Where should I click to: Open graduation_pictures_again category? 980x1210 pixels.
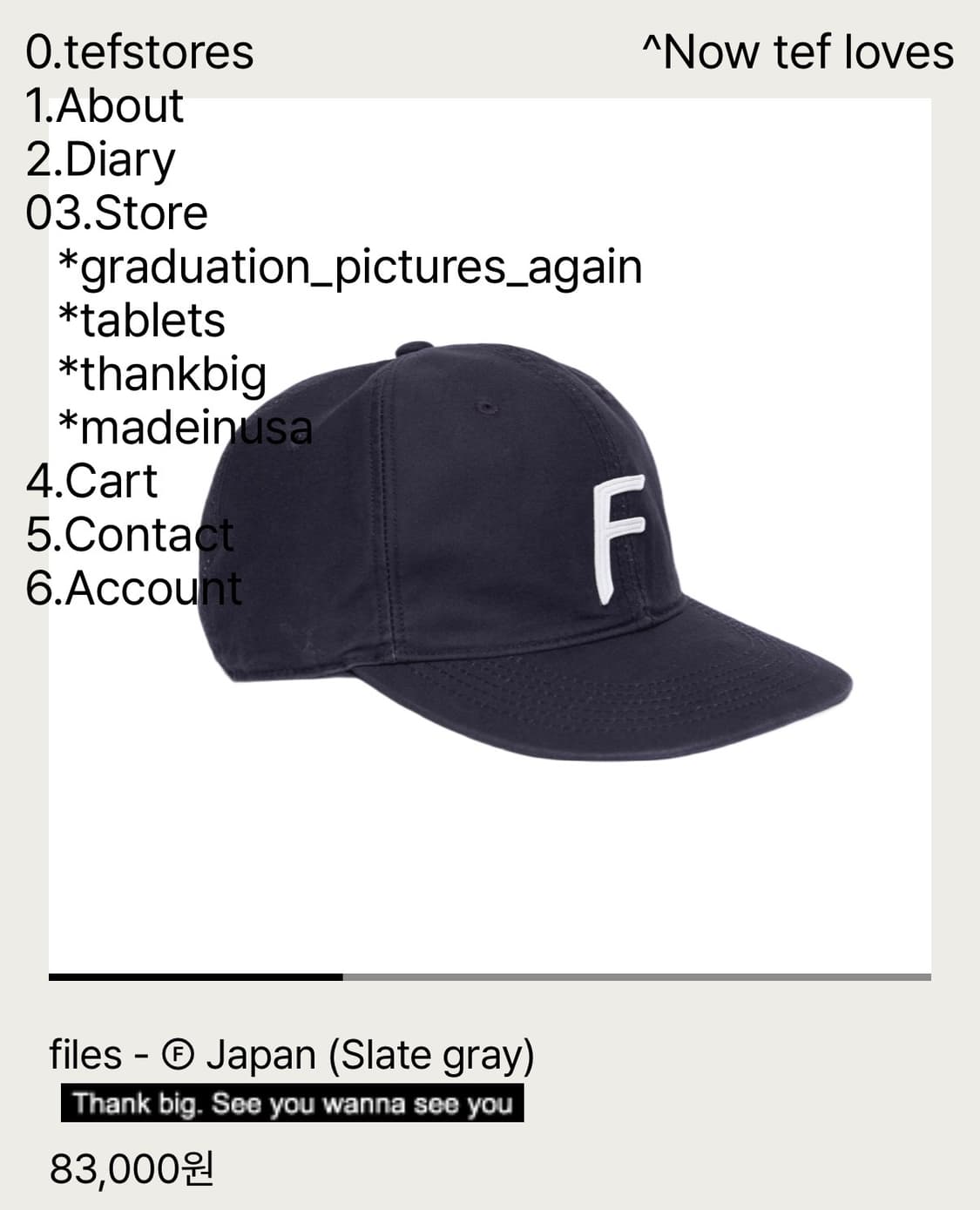(x=348, y=267)
